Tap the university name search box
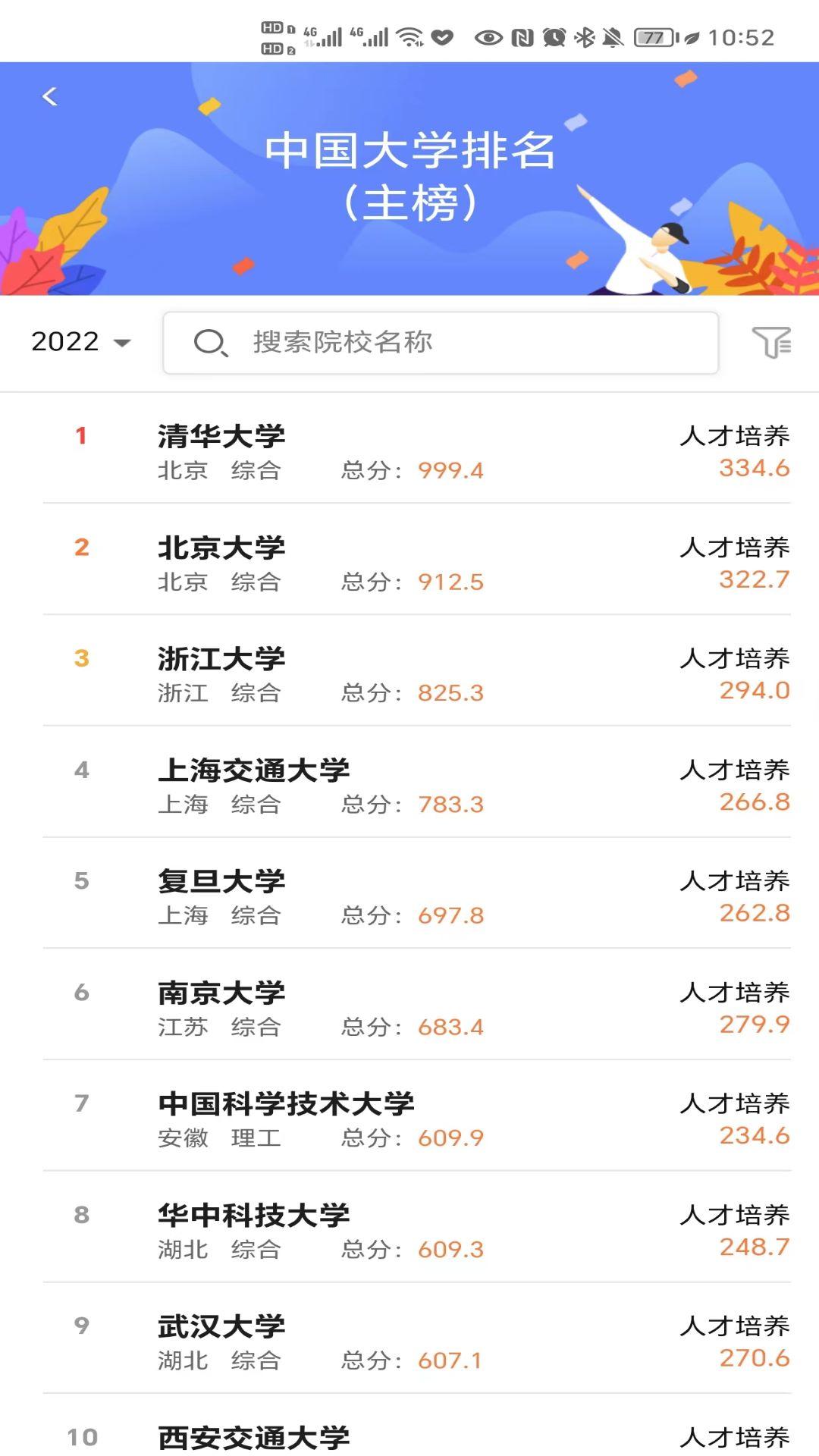Image resolution: width=819 pixels, height=1456 pixels. pyautogui.click(x=440, y=343)
